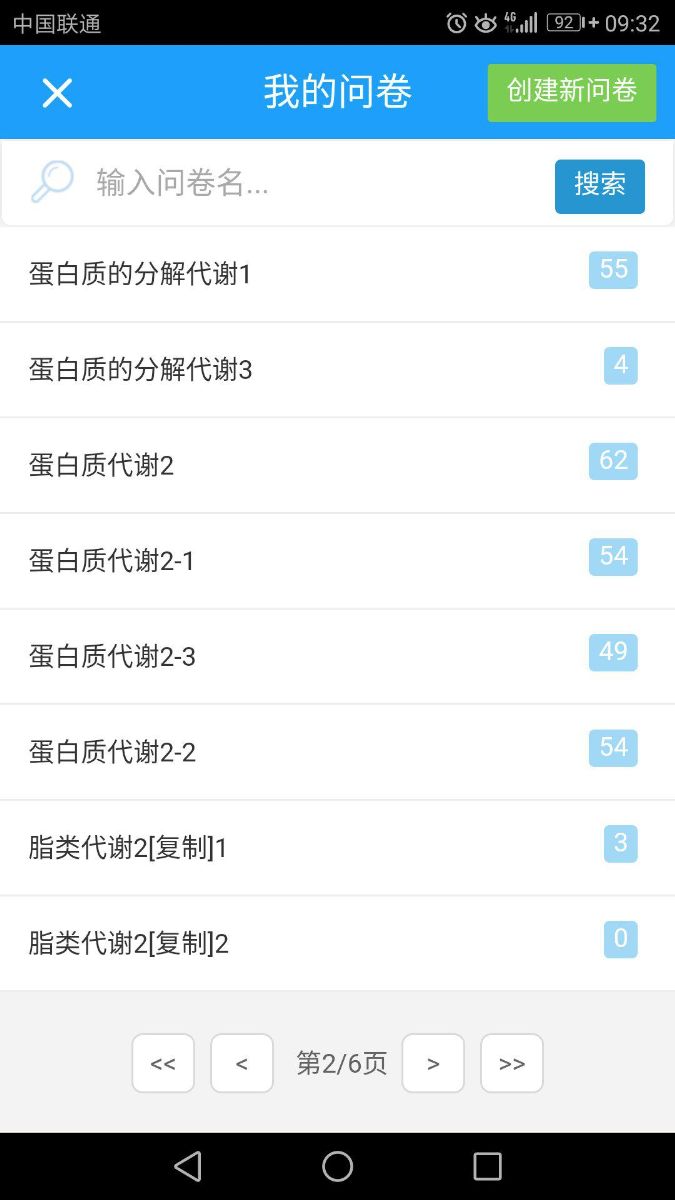The height and width of the screenshot is (1200, 675).
Task: Tap the 搜索 button
Action: [599, 186]
